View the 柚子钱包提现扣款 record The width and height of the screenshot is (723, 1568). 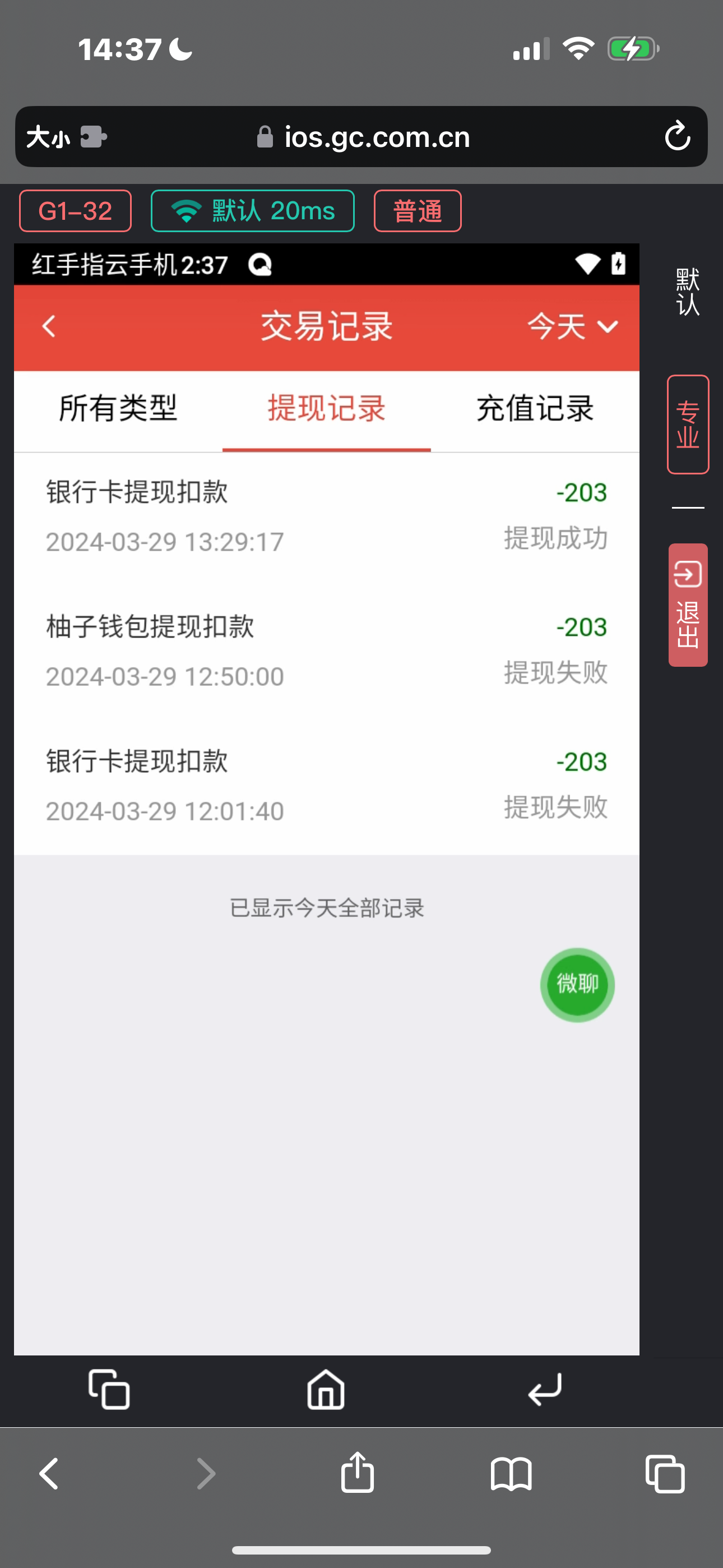(x=326, y=651)
